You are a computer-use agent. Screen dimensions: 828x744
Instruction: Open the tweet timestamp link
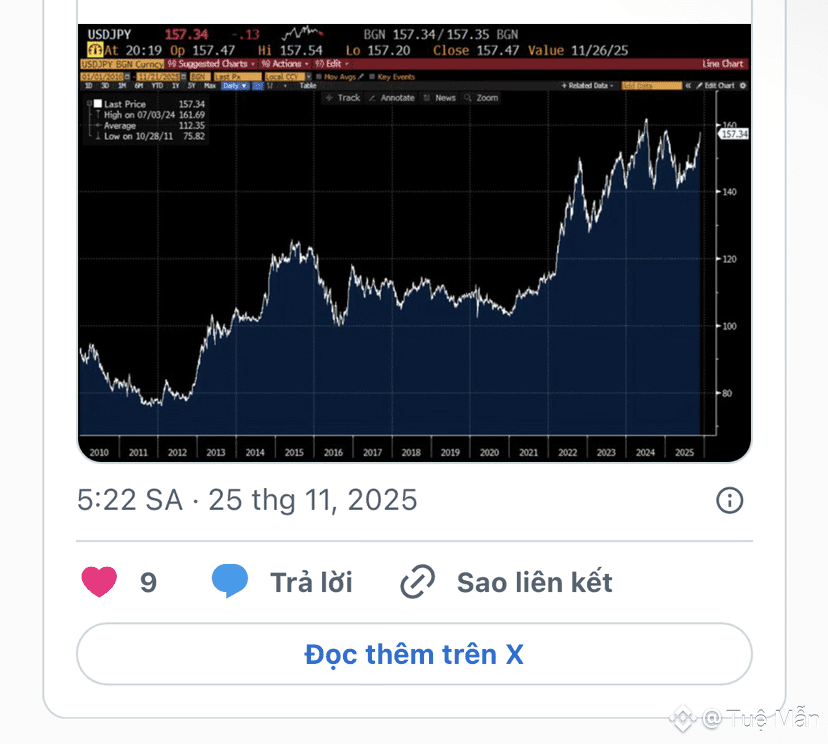point(247,500)
